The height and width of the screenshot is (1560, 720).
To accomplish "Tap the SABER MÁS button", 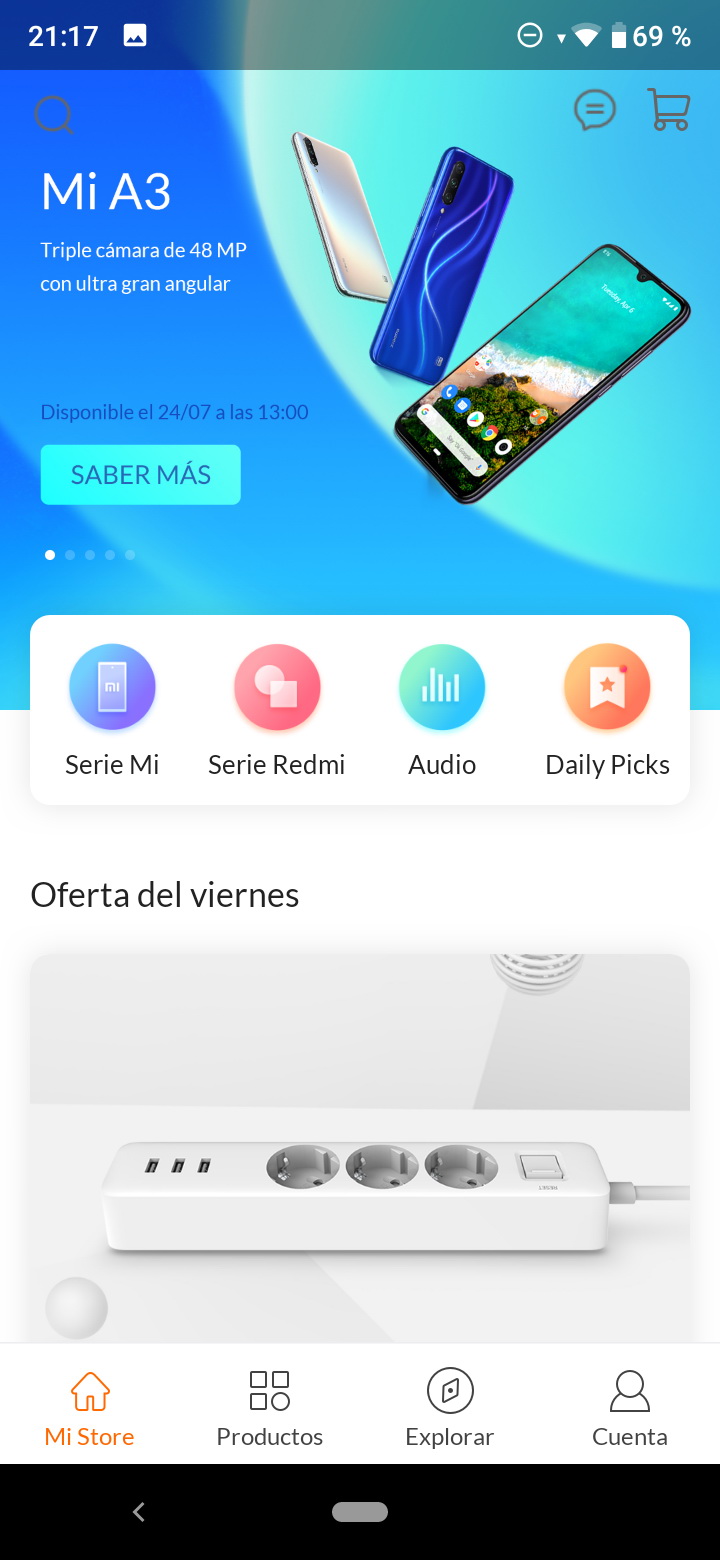I will (140, 474).
